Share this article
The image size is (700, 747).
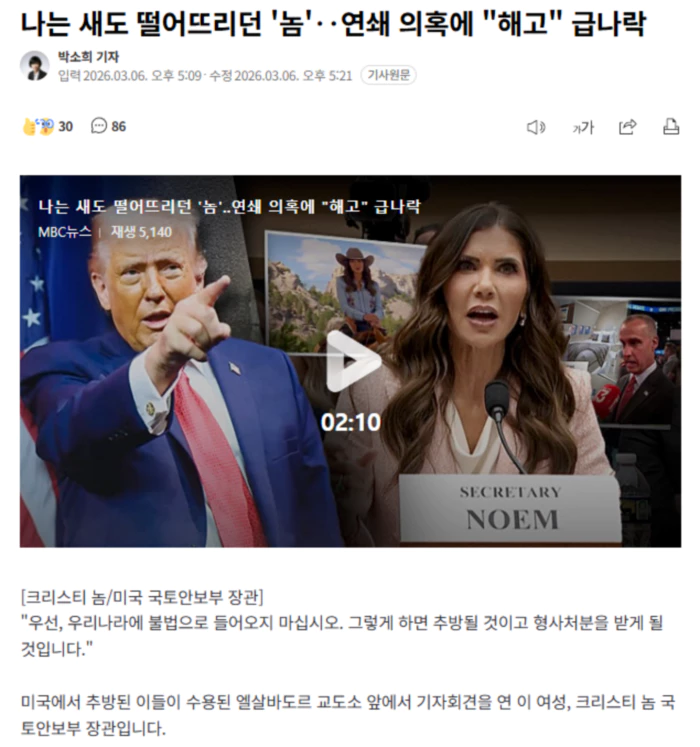coord(627,127)
